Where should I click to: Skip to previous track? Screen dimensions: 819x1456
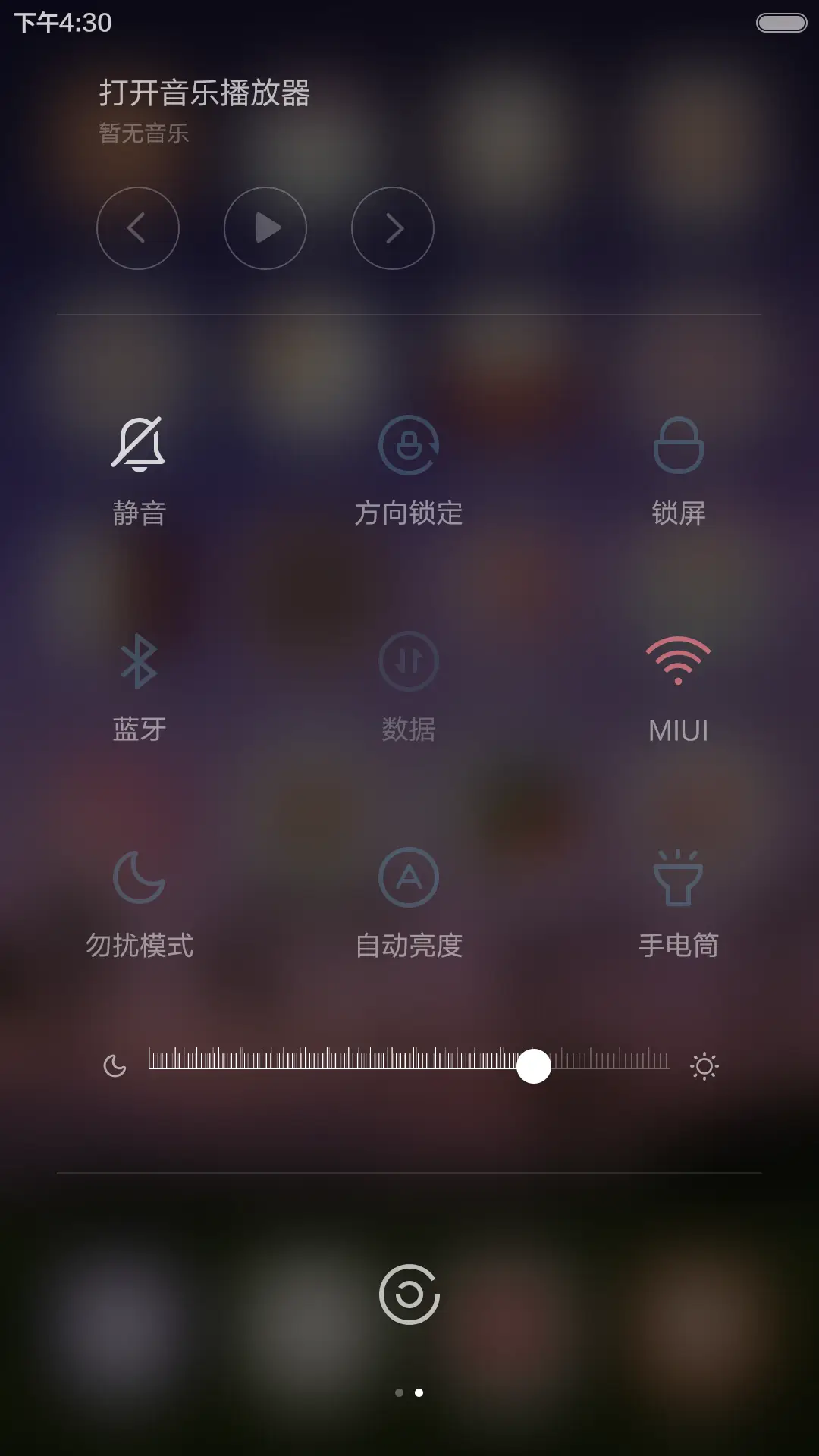pos(138,228)
